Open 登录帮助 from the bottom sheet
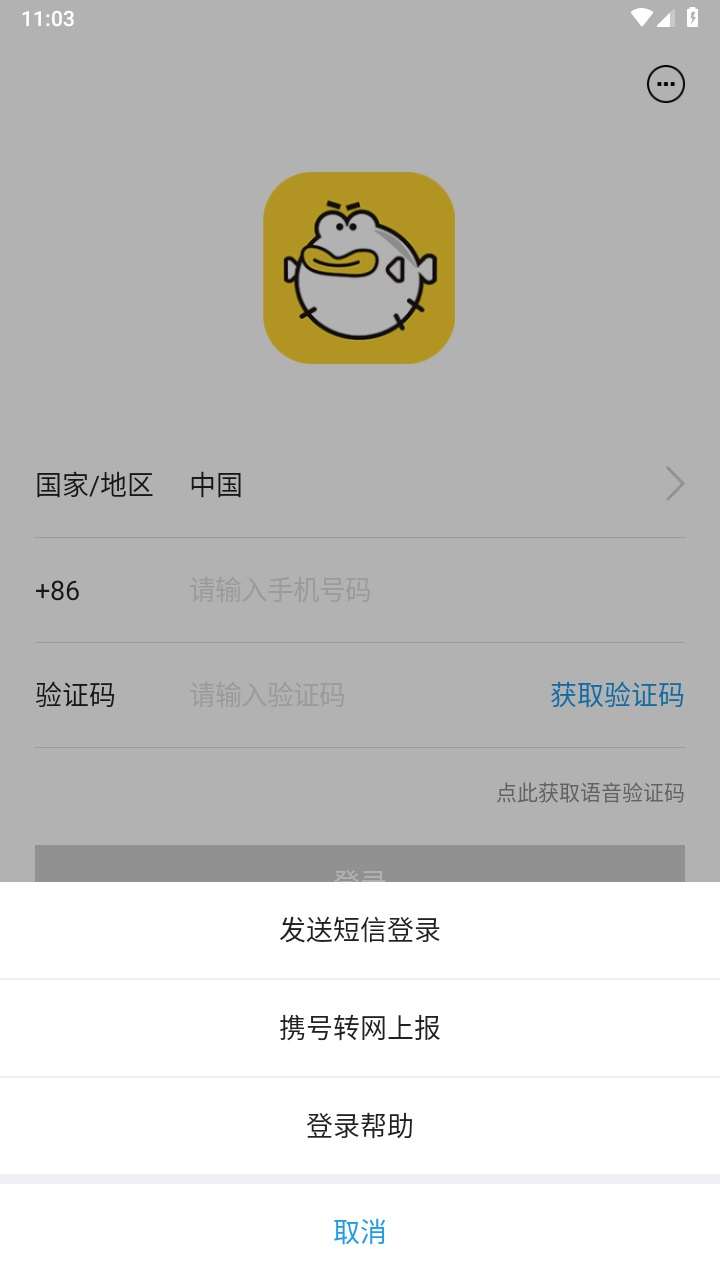Viewport: 720px width, 1280px height. point(360,1125)
